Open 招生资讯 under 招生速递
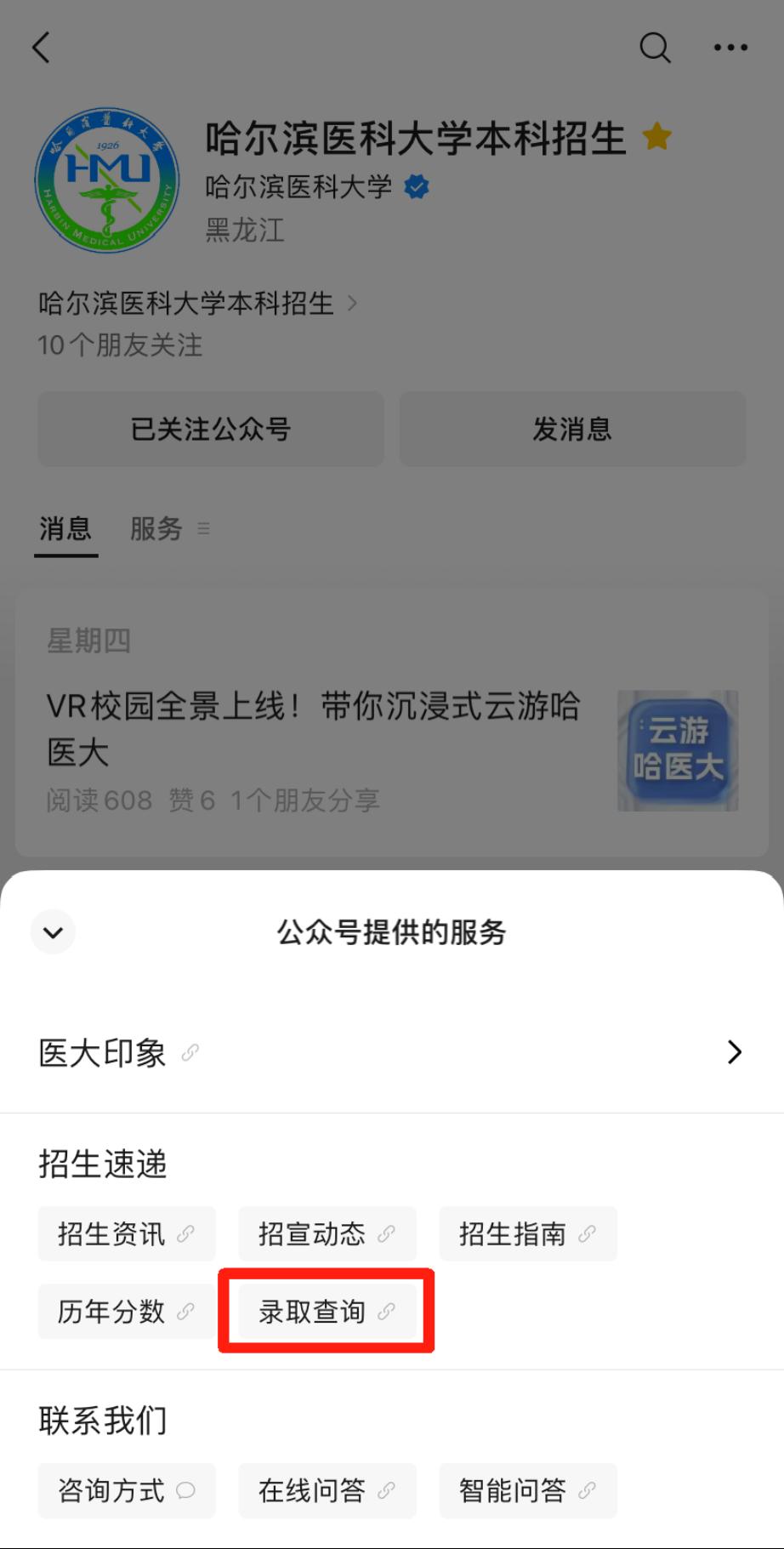Viewport: 784px width, 1549px height. [126, 1233]
